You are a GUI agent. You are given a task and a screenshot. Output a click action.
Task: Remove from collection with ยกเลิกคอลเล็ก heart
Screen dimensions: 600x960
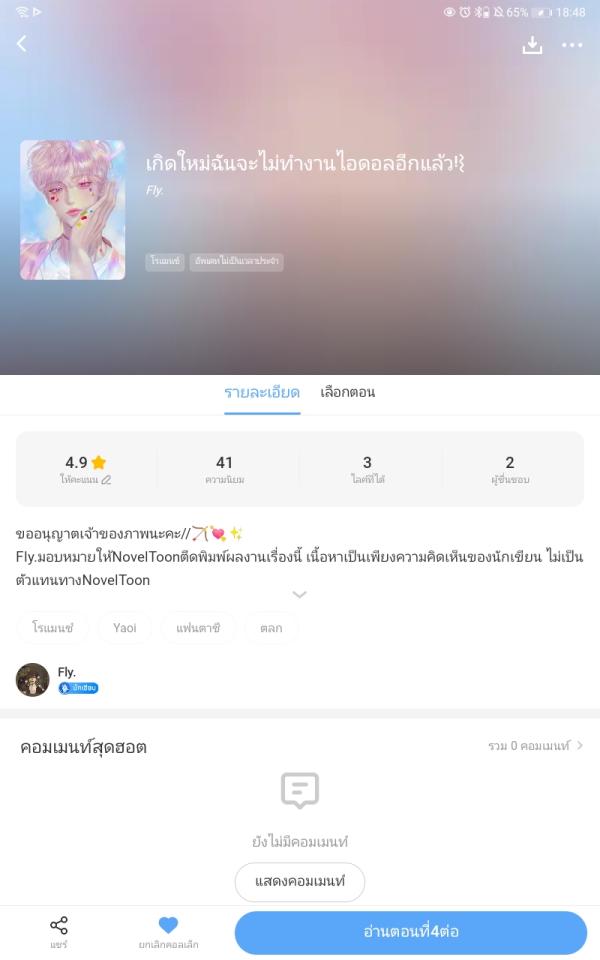coord(168,932)
